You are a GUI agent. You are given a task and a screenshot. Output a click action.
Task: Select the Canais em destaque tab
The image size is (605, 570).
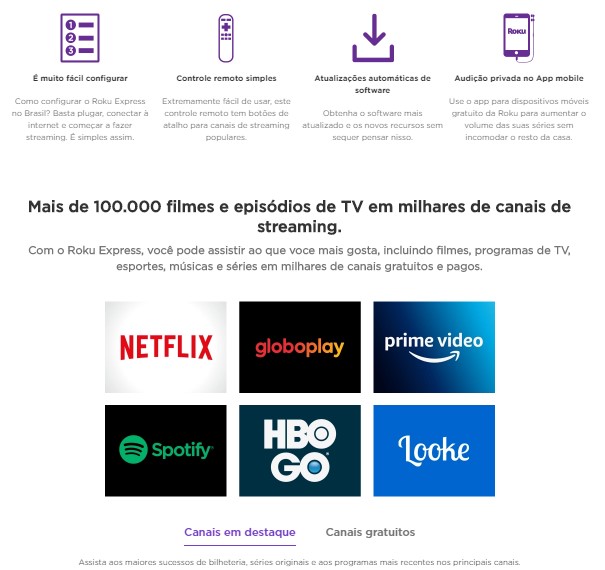pyautogui.click(x=240, y=532)
